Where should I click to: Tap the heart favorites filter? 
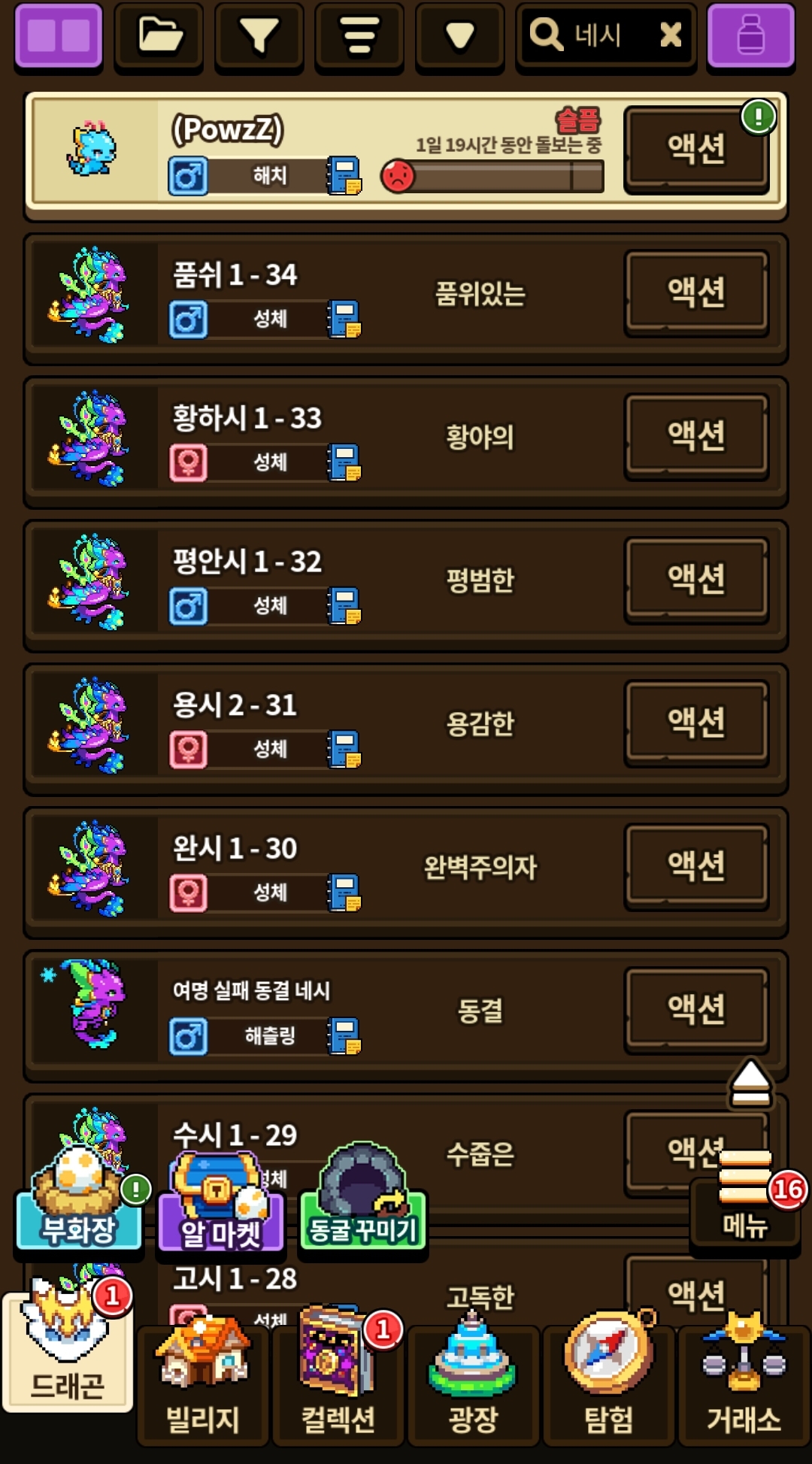459,35
